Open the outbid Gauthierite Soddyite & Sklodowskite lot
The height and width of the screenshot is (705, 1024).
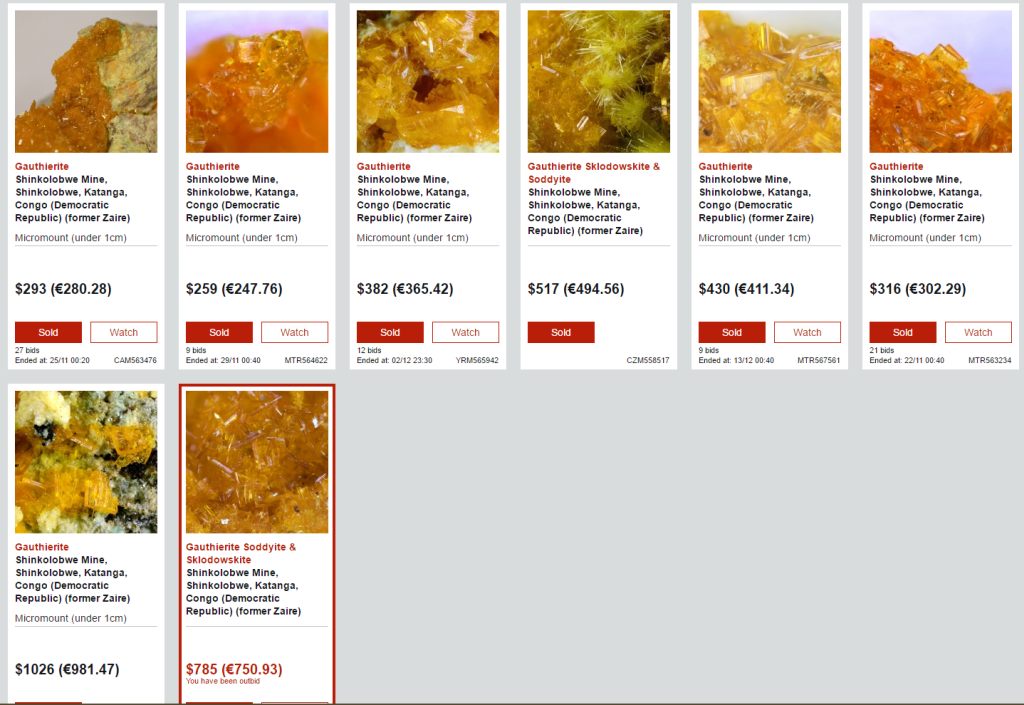pos(257,461)
